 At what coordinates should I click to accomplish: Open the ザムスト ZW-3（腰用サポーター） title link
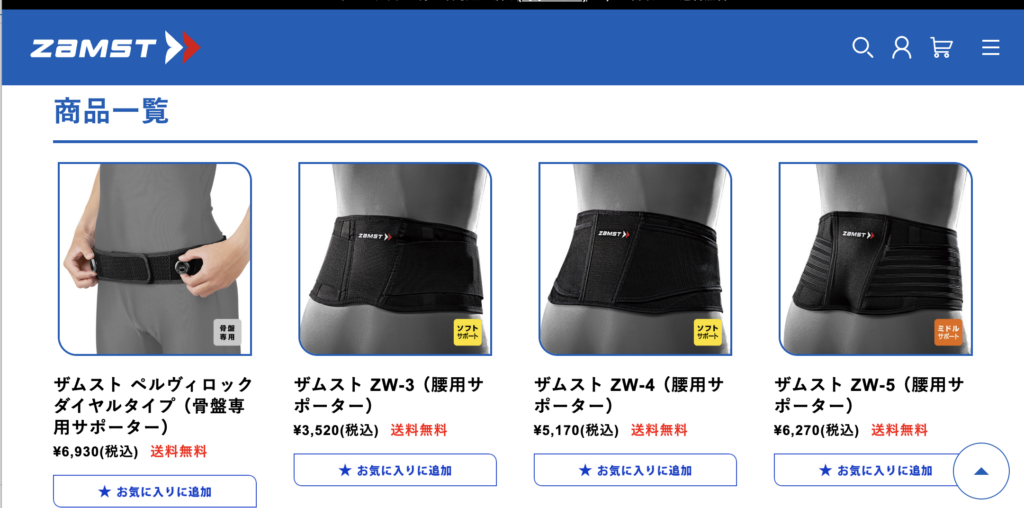(x=389, y=395)
